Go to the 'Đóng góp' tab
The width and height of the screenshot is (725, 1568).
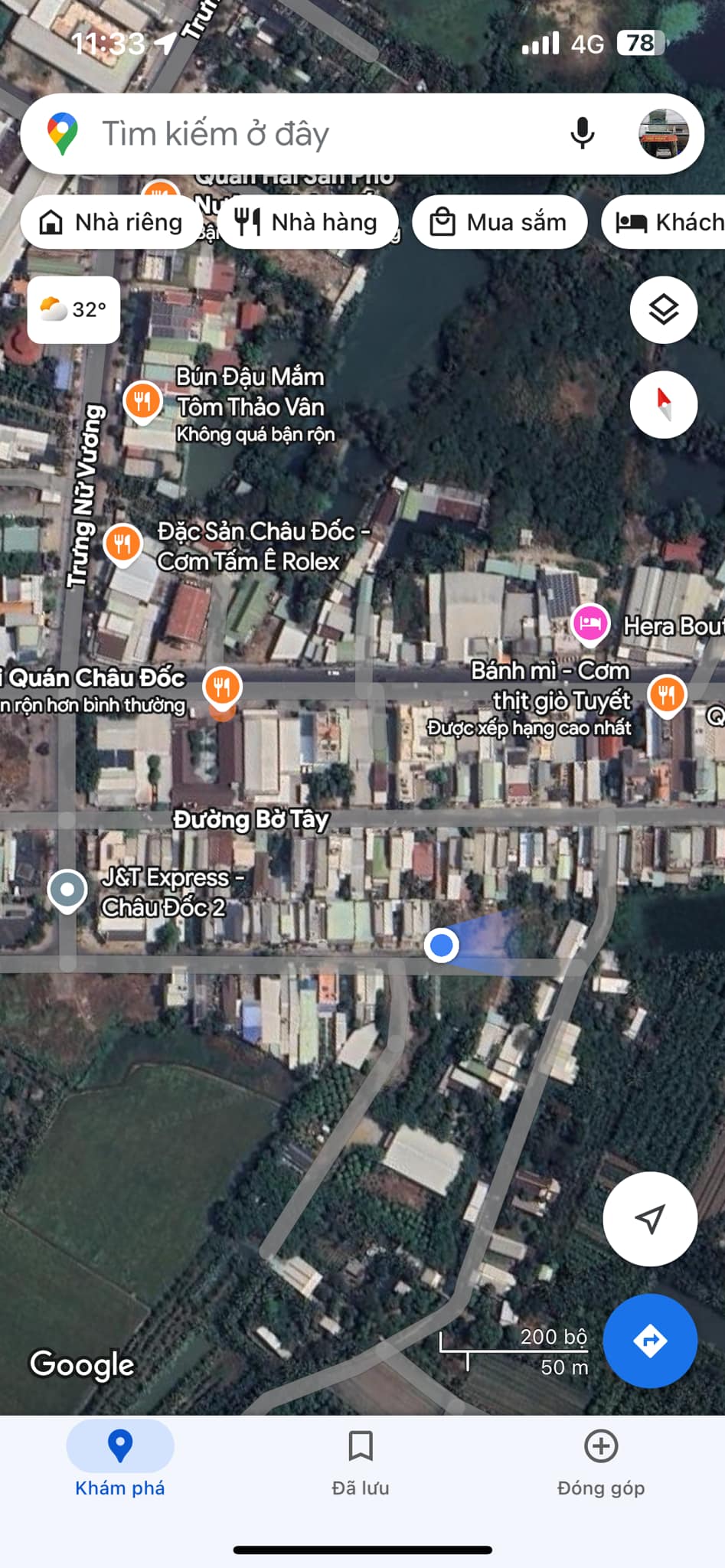[601, 1462]
